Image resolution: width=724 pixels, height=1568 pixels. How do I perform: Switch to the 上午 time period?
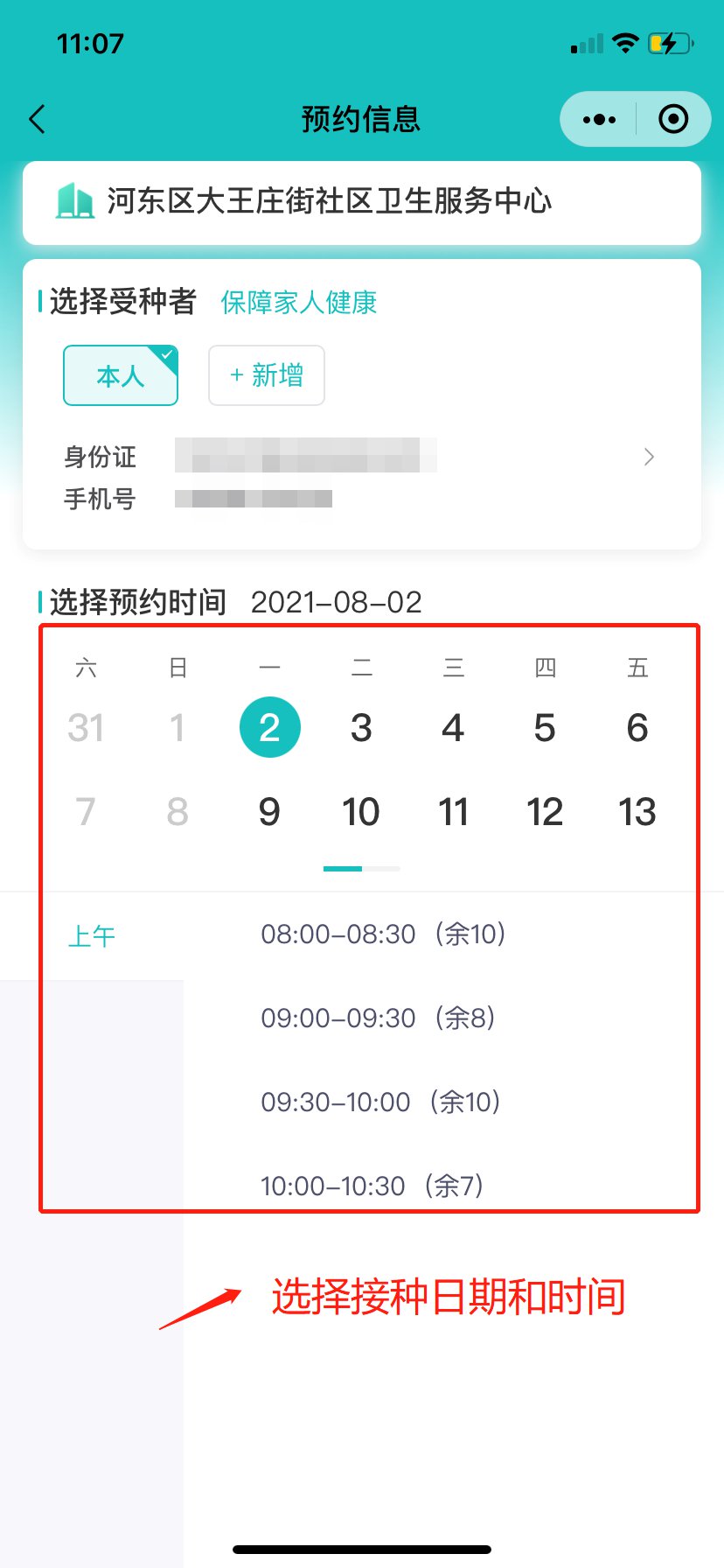pyautogui.click(x=92, y=936)
